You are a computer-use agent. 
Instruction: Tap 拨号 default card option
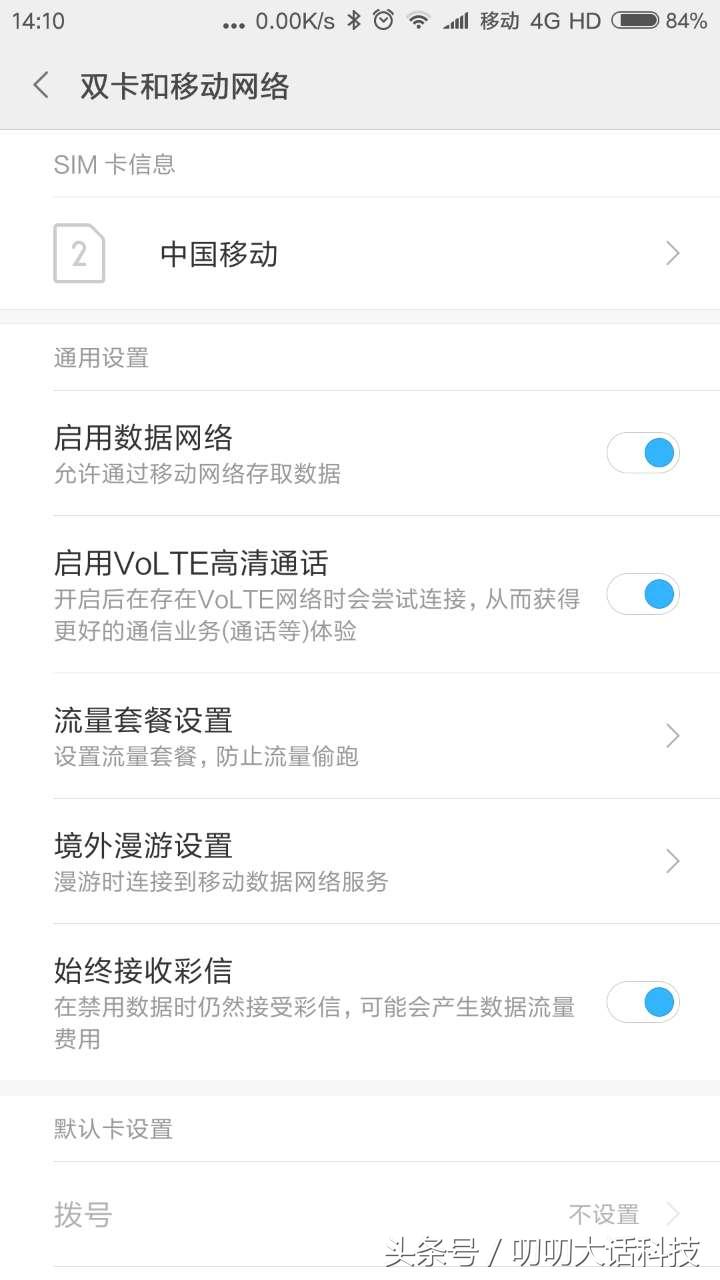tap(82, 1214)
